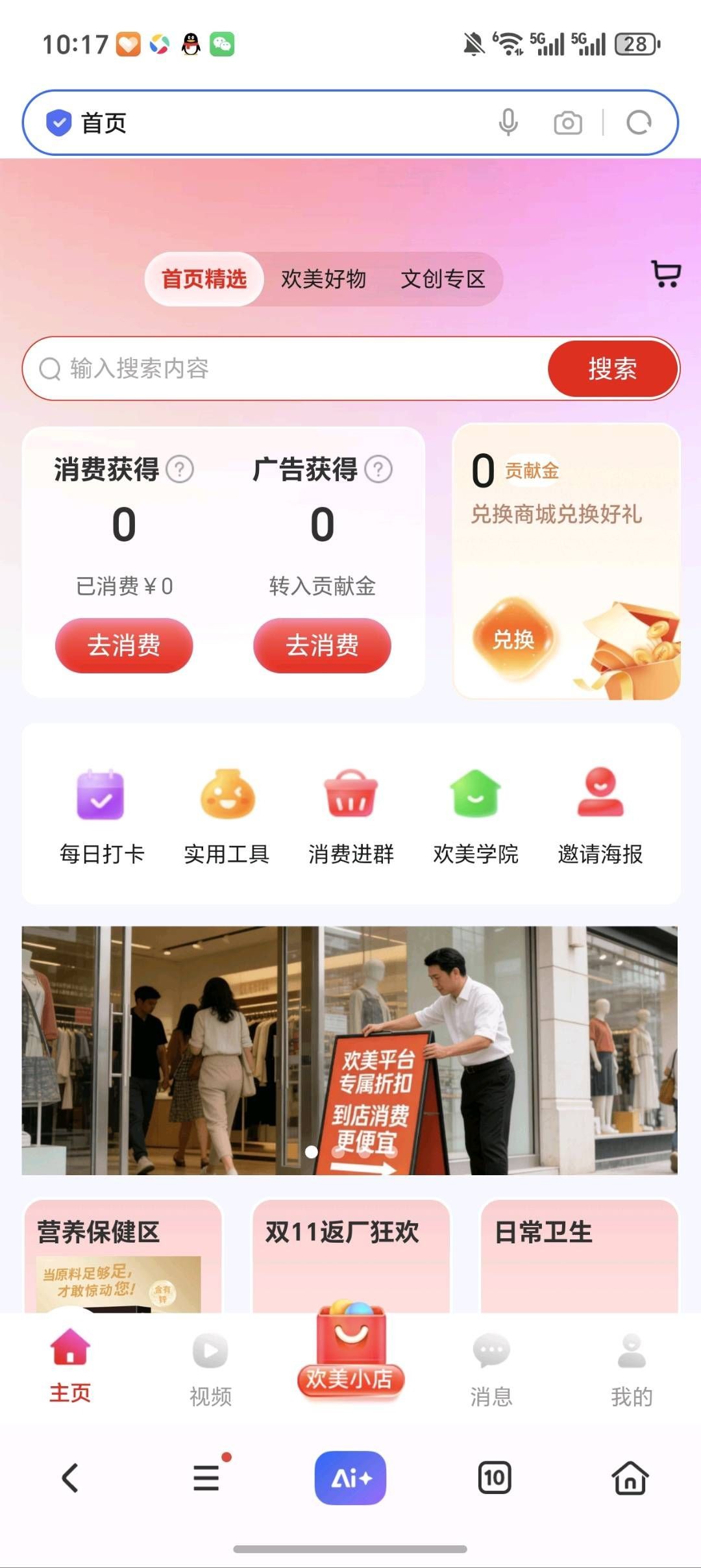Open the 欢美平台专属折扣 banner
This screenshot has height=1568, width=701.
point(350,1050)
